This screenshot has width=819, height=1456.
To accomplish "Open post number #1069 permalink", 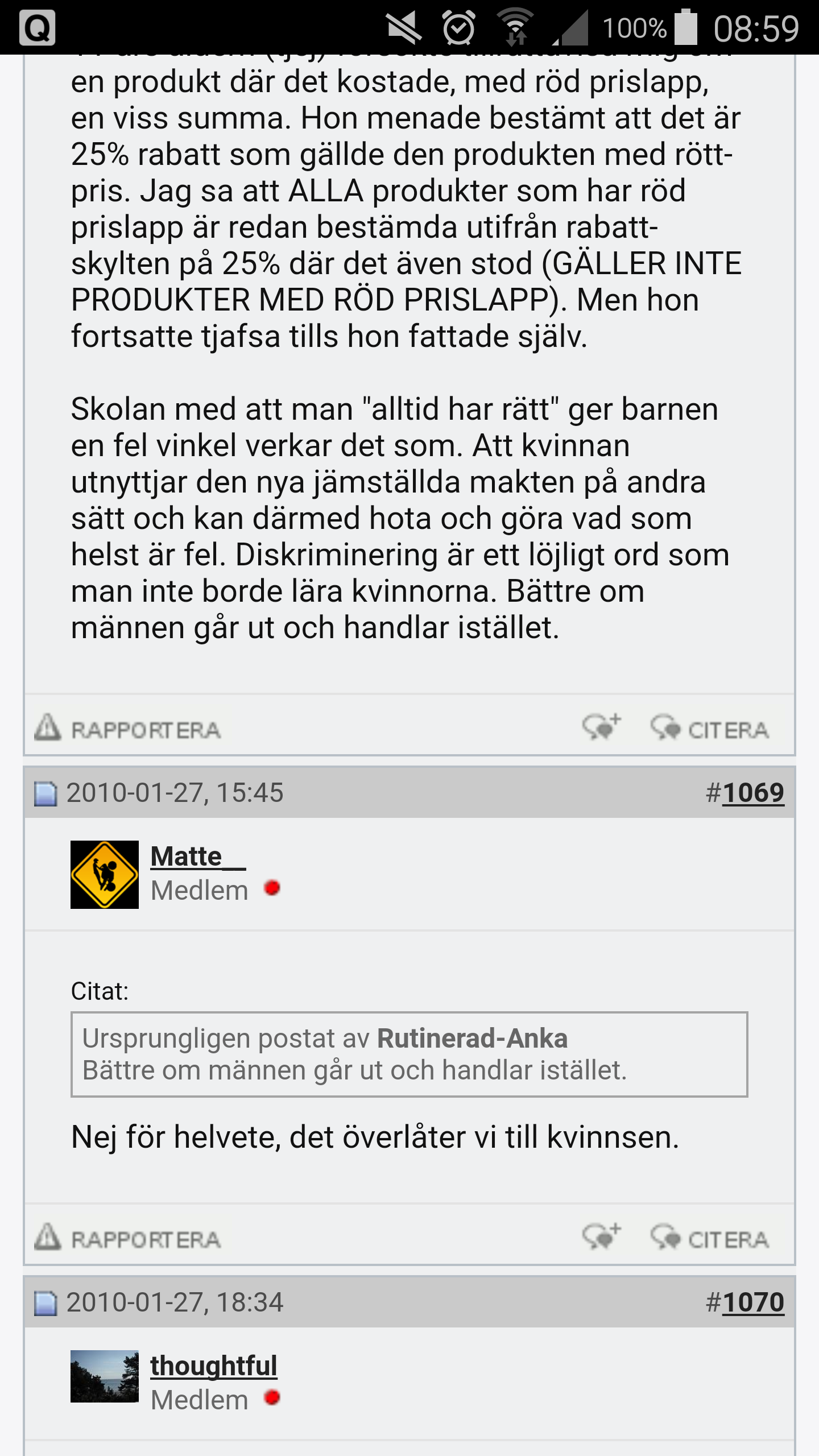I will (752, 792).
